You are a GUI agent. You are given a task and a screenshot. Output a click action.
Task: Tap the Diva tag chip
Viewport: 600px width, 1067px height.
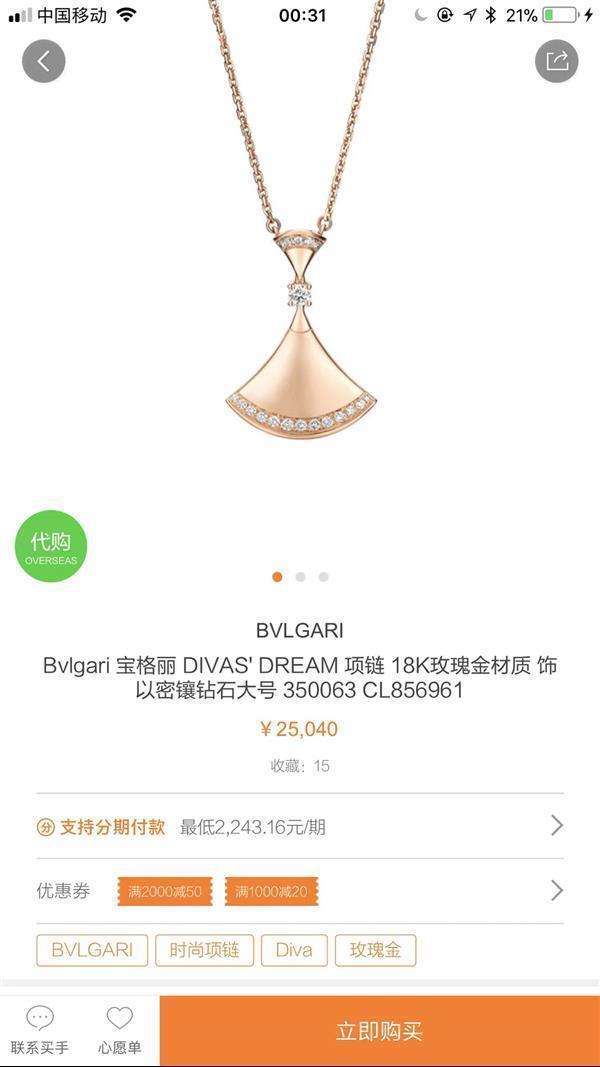294,950
